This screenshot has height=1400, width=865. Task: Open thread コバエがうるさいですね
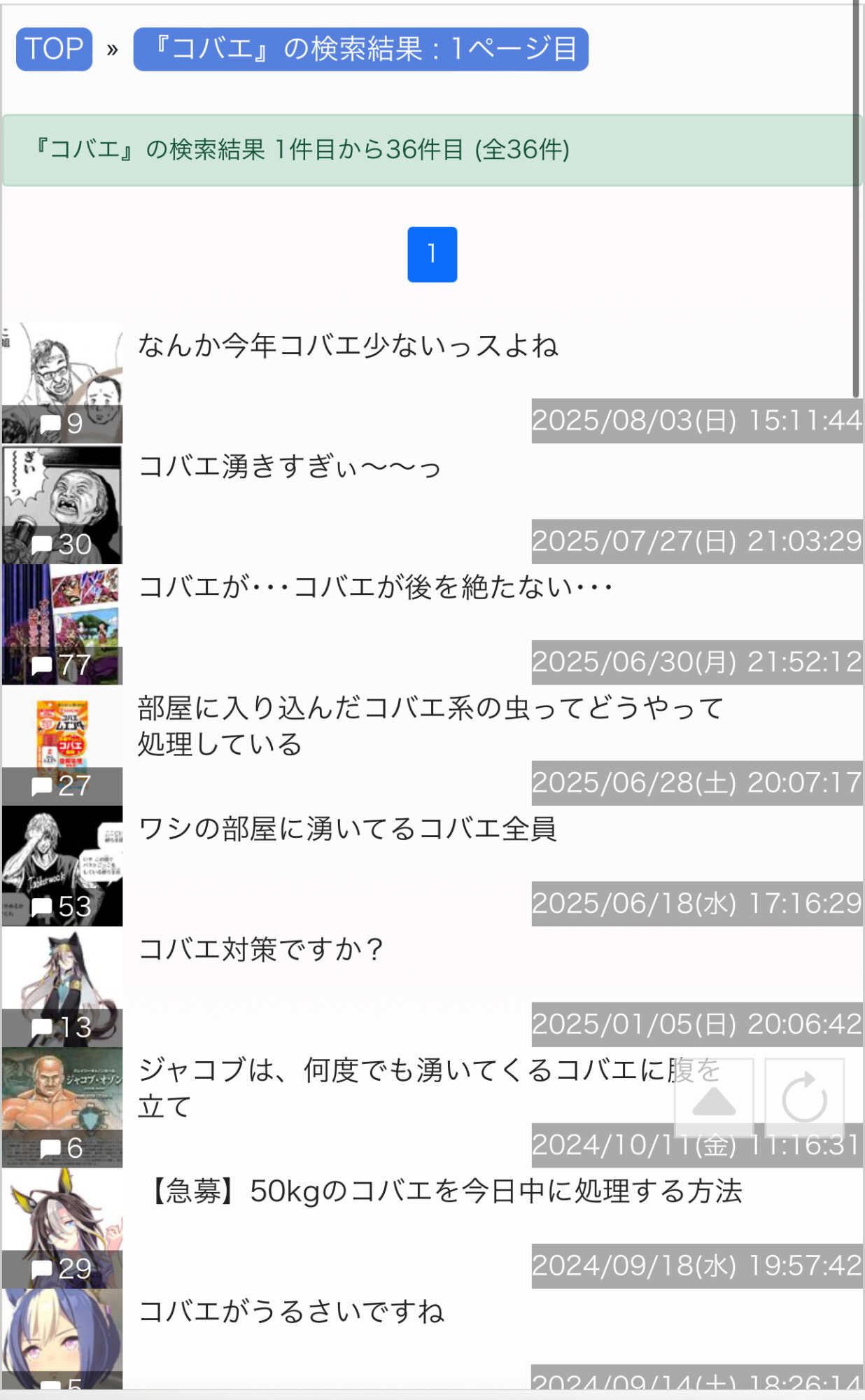291,1312
